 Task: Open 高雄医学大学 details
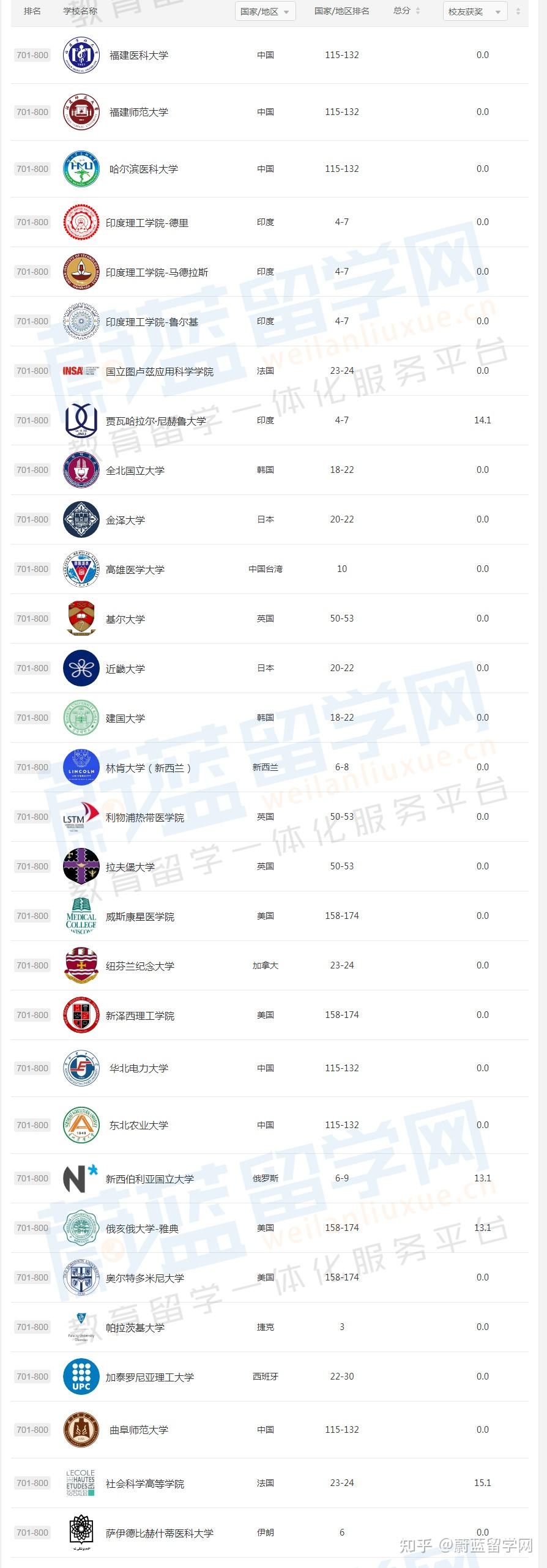coord(135,570)
